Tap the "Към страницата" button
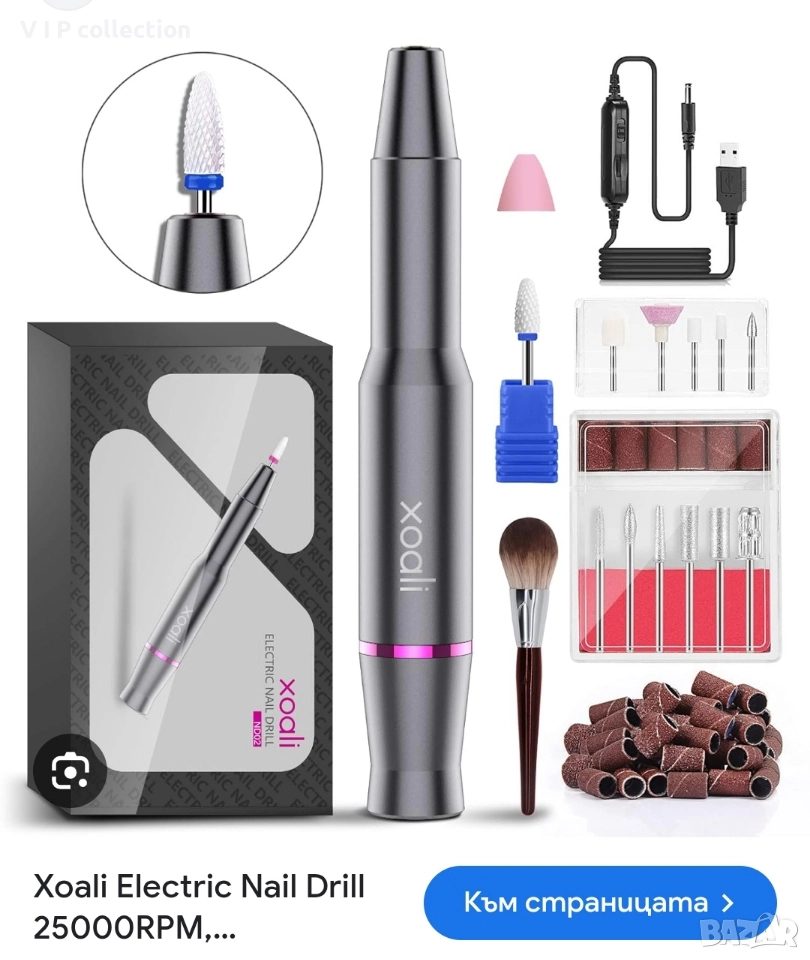The image size is (810, 960). 600,902
